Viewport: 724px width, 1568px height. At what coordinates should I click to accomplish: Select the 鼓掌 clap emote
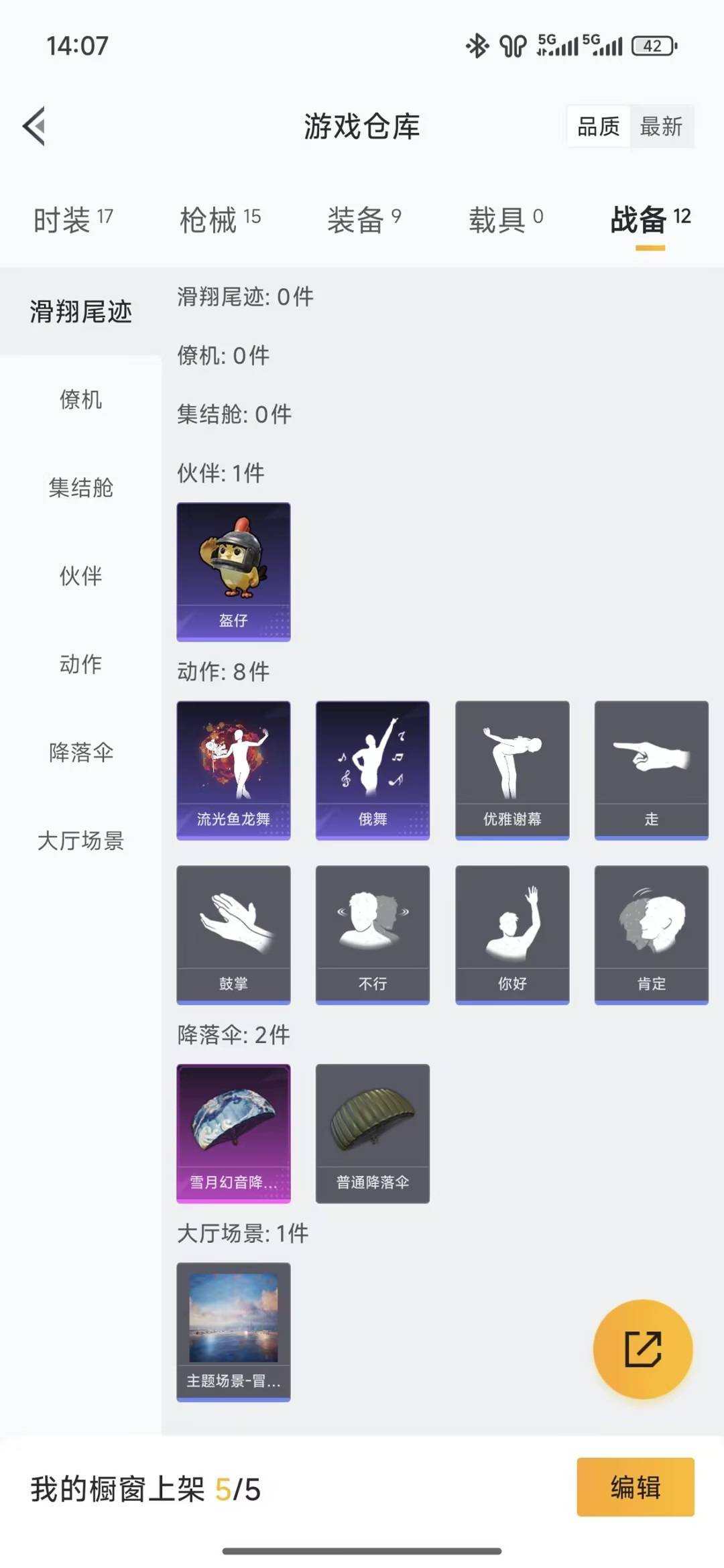point(233,933)
